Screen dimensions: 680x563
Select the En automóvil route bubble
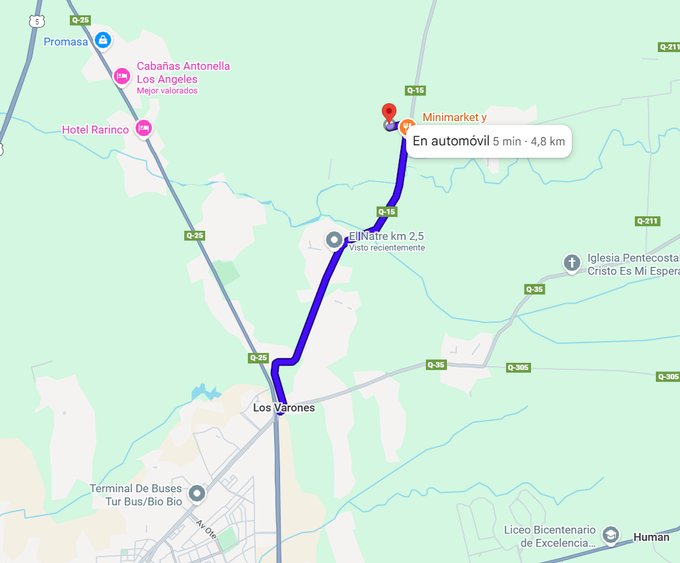coord(488,141)
